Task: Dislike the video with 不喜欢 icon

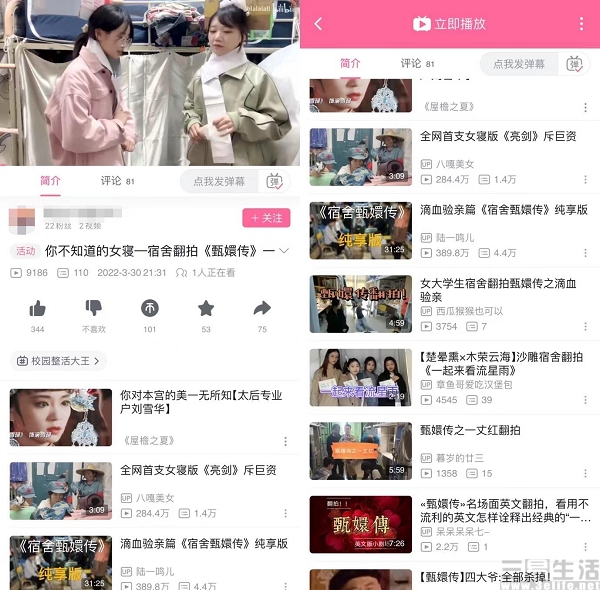Action: [x=93, y=308]
